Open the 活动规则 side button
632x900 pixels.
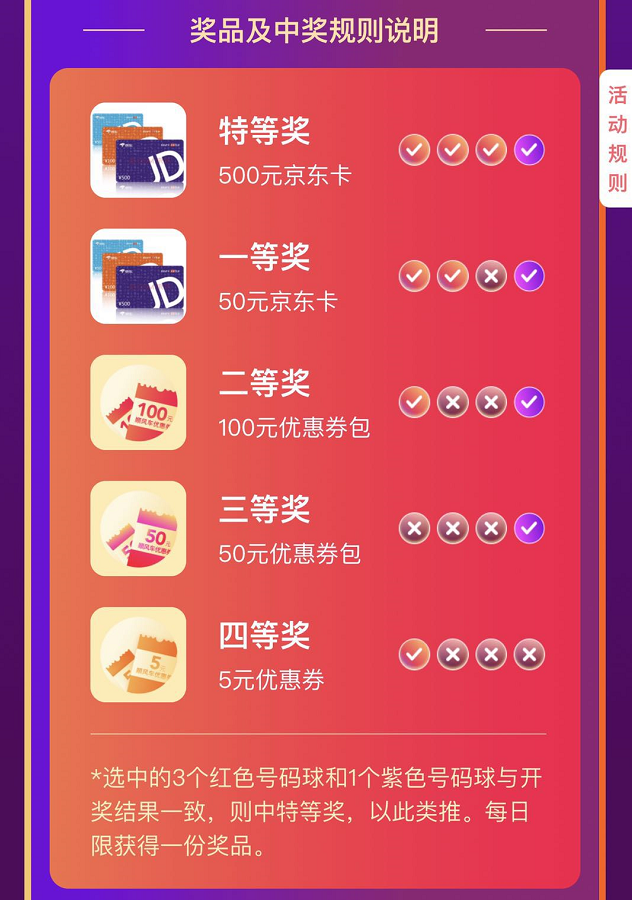[617, 139]
